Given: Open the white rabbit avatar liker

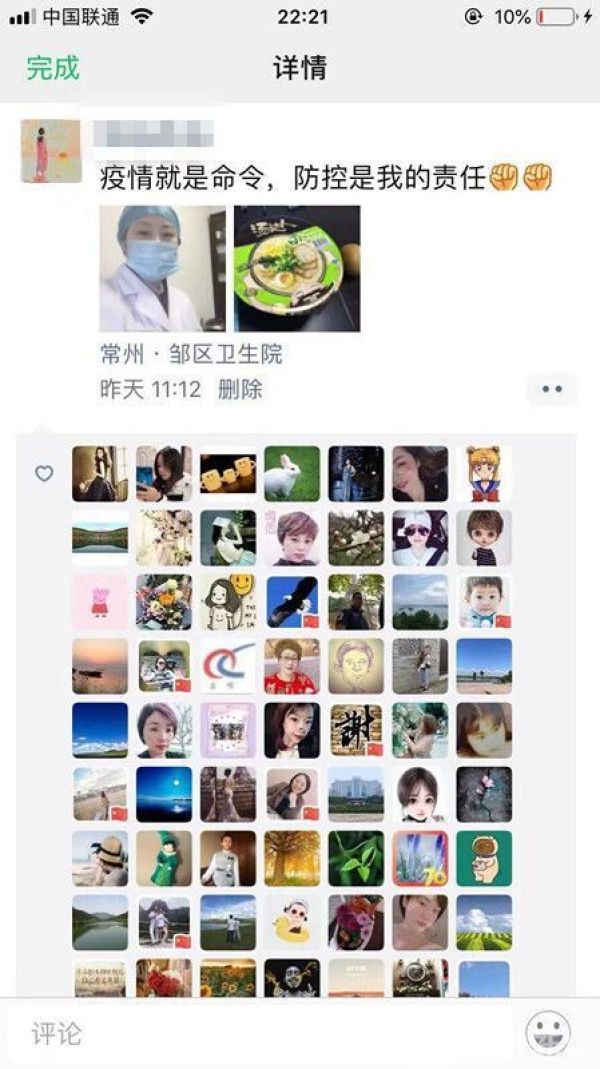Looking at the screenshot, I should tap(292, 473).
